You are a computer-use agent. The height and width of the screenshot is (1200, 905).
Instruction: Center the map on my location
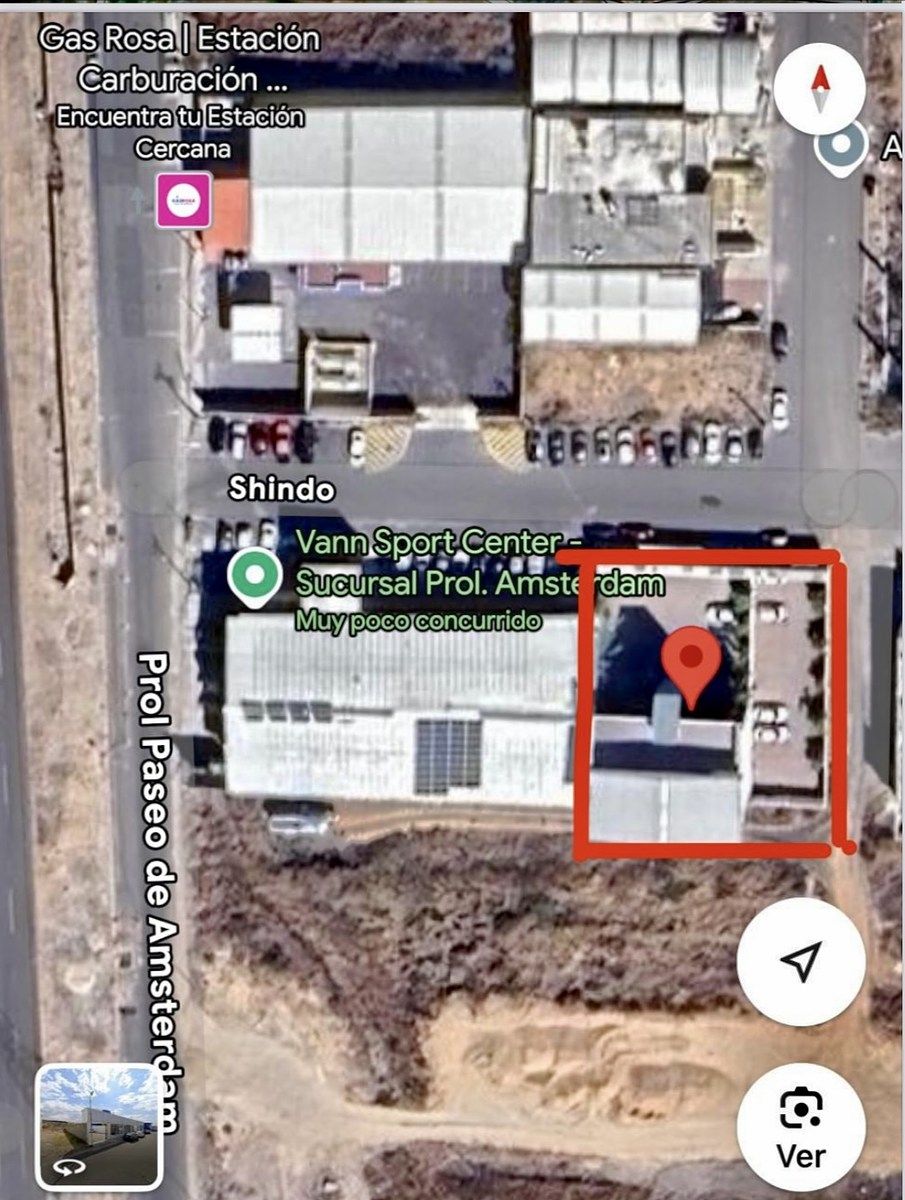point(800,961)
